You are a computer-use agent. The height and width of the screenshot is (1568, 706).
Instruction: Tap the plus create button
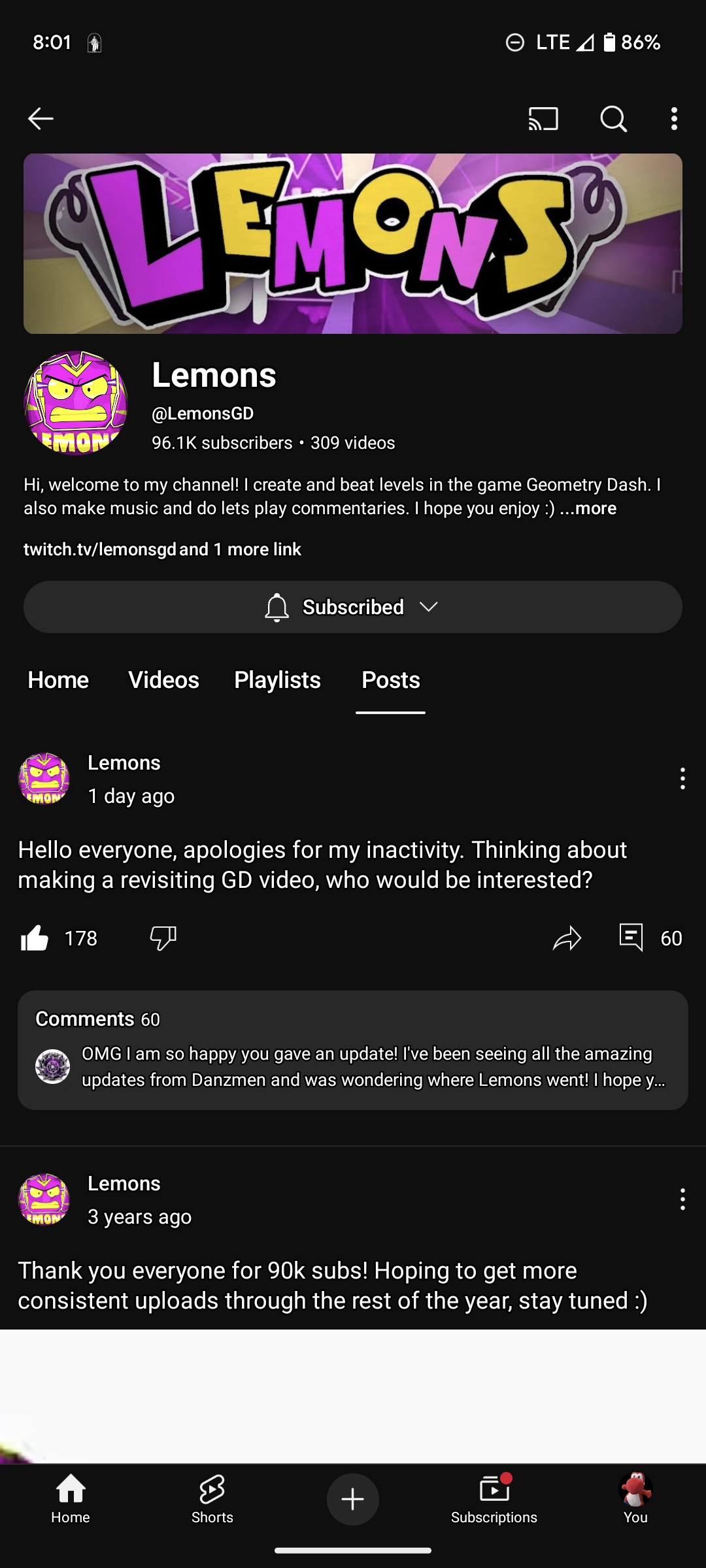353,1499
